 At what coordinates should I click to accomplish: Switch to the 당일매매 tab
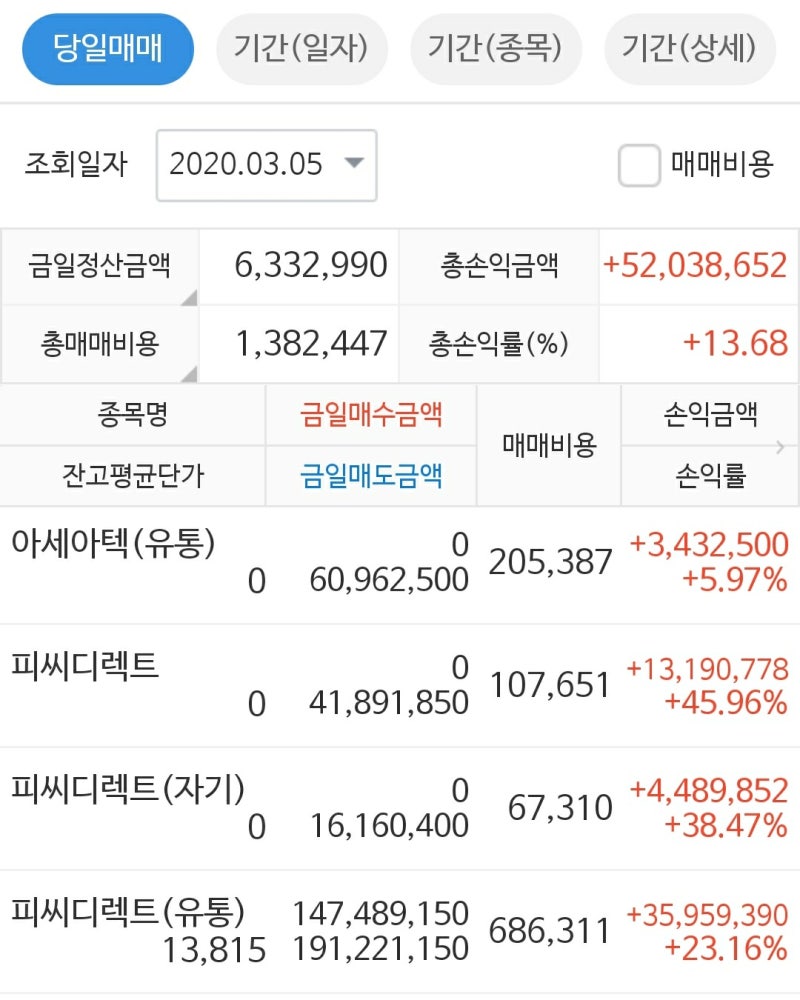tap(106, 48)
